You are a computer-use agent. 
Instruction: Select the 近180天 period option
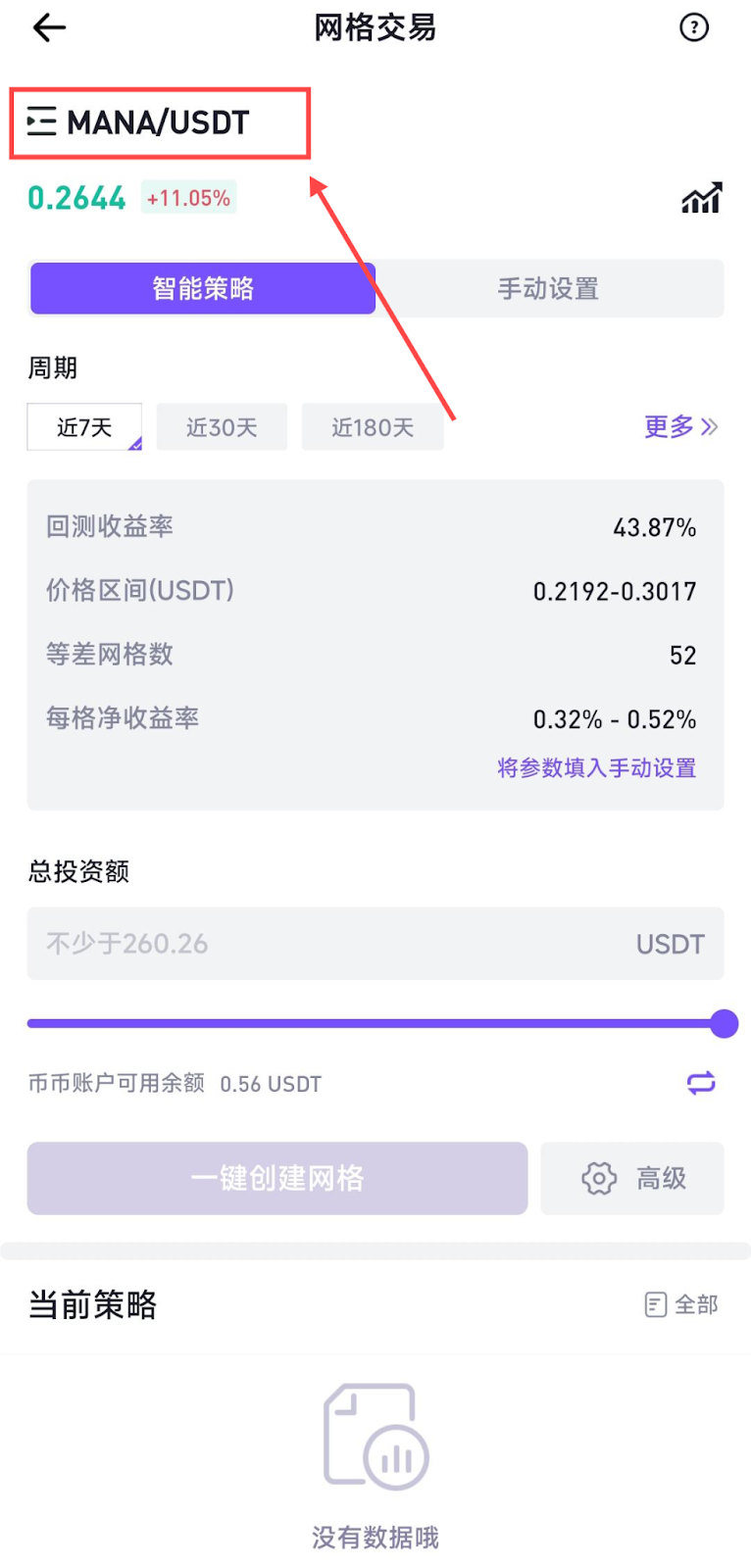pos(373,427)
